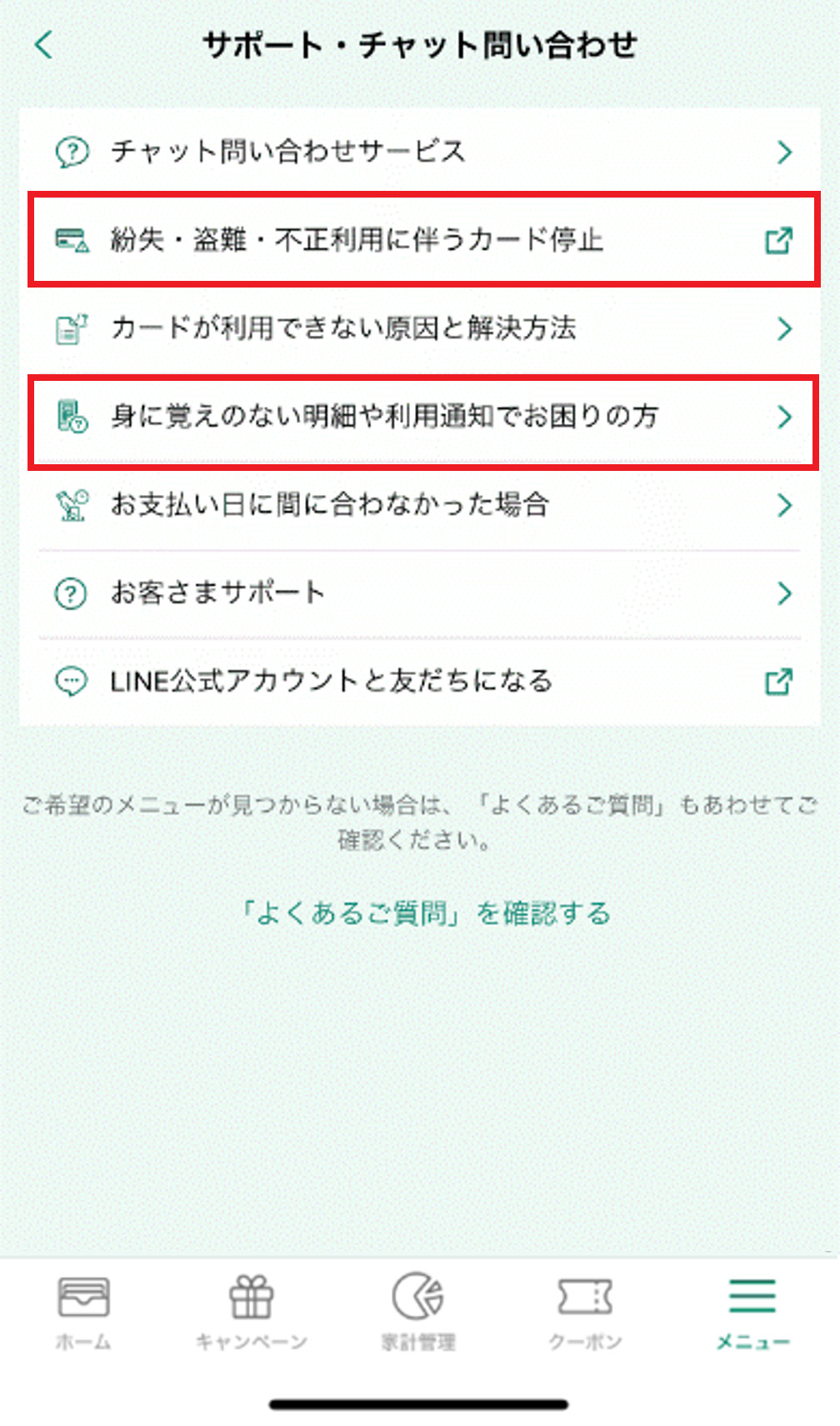Tap the external link icon on LINE公式アカウント row
The image size is (840, 1426).
pos(780,682)
